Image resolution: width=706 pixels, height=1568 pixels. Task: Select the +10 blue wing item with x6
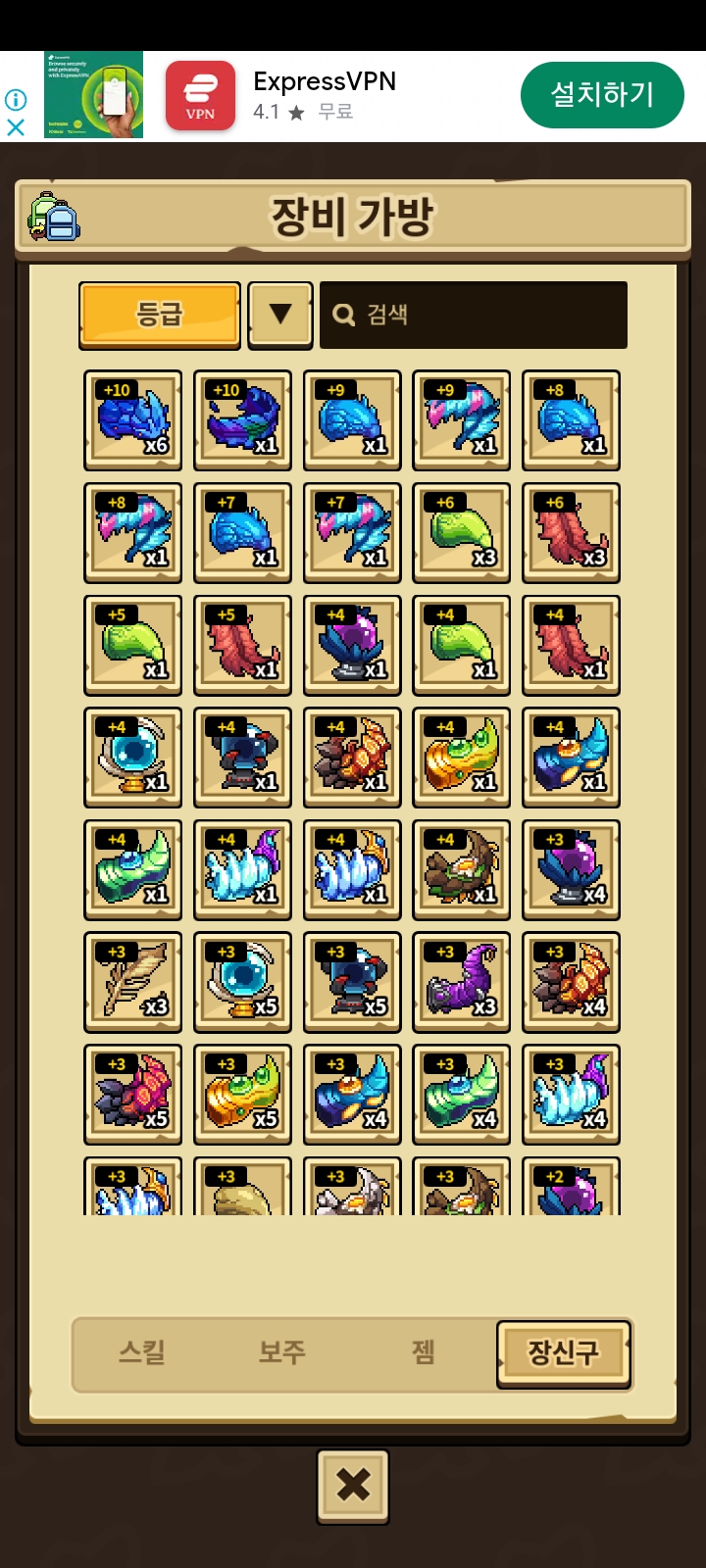(133, 419)
